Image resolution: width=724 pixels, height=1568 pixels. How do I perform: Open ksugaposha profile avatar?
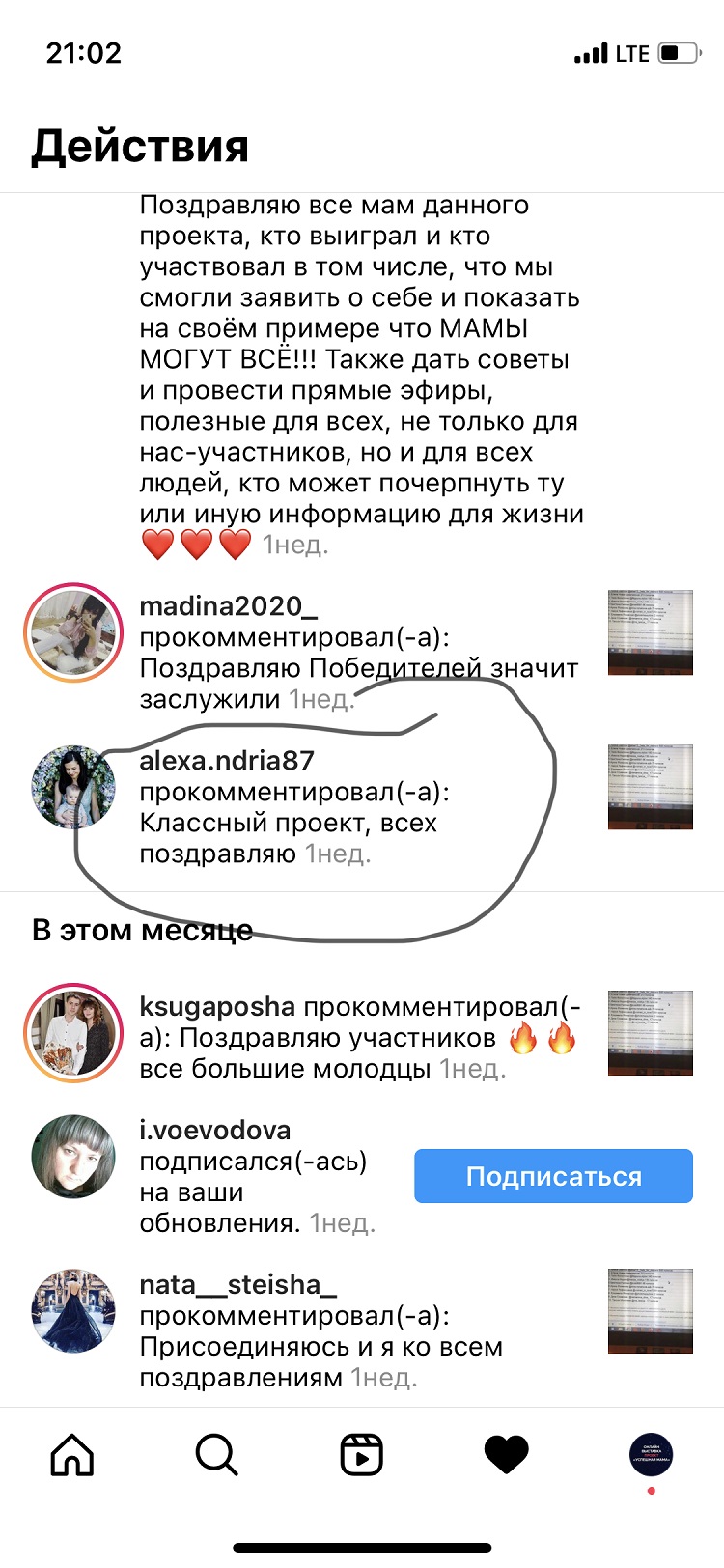pyautogui.click(x=73, y=1033)
